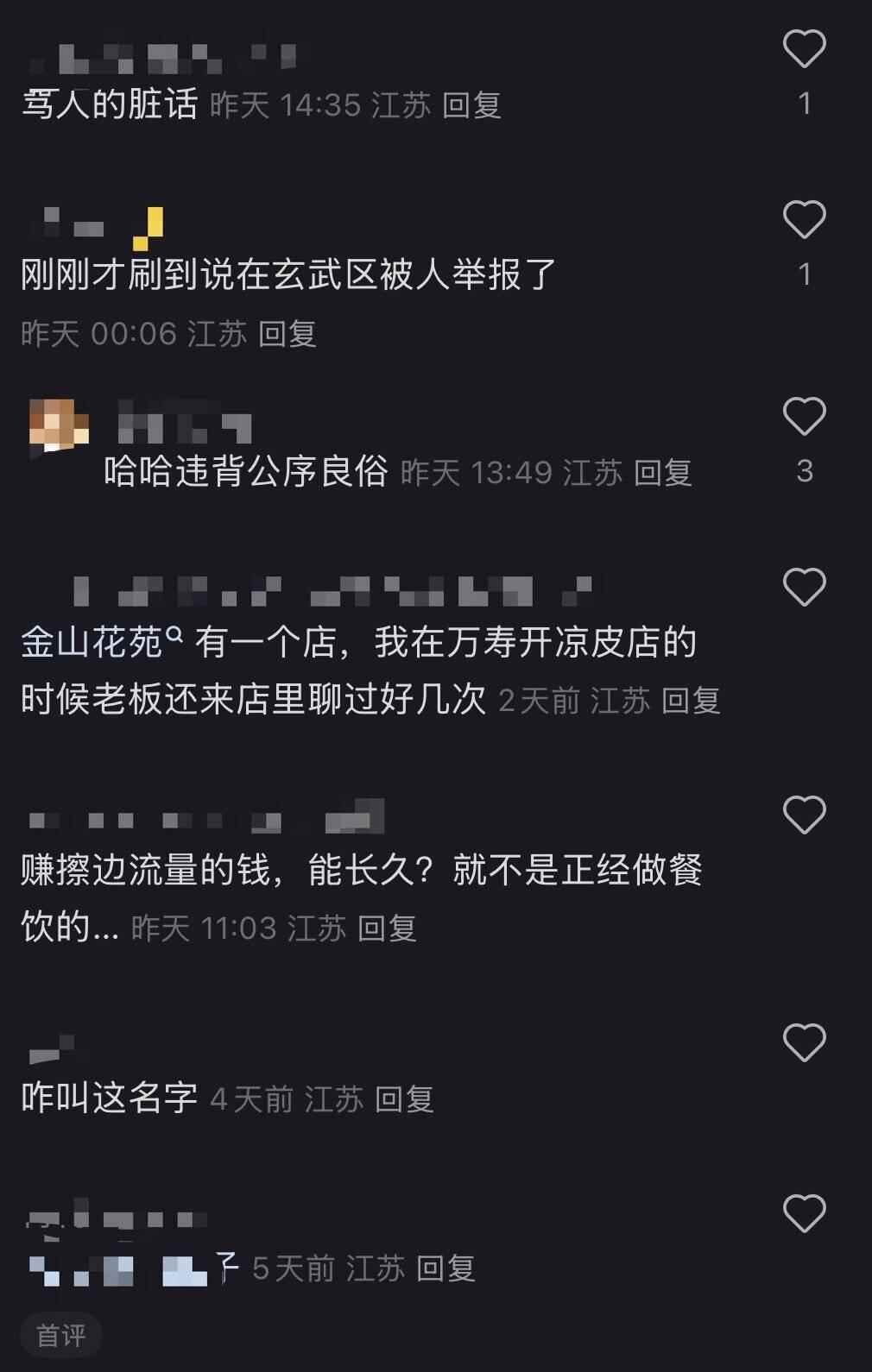The image size is (872, 1372).
Task: Like the 首评 comment from 5天前
Action: click(804, 1213)
